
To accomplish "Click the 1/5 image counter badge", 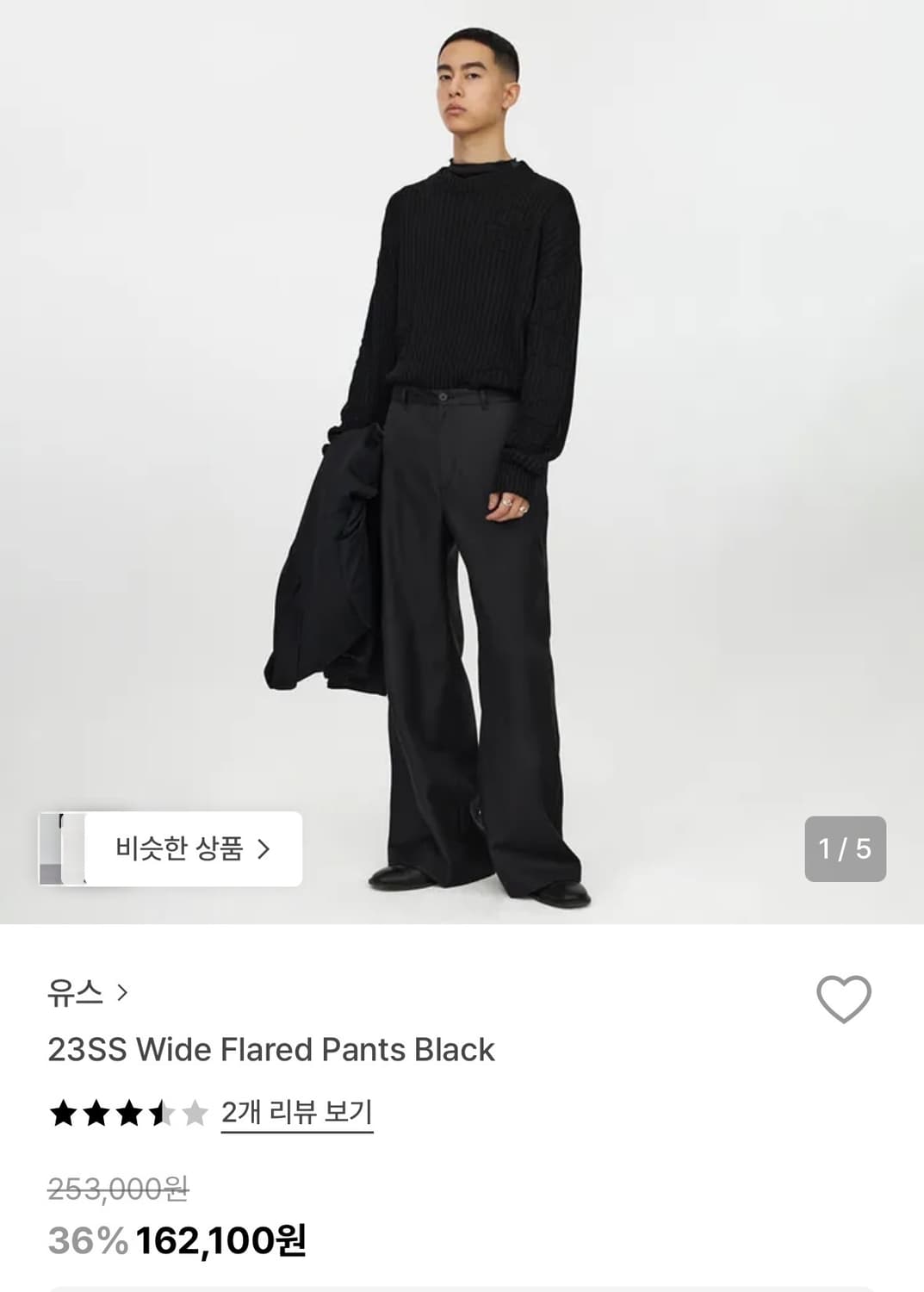I will click(x=847, y=848).
